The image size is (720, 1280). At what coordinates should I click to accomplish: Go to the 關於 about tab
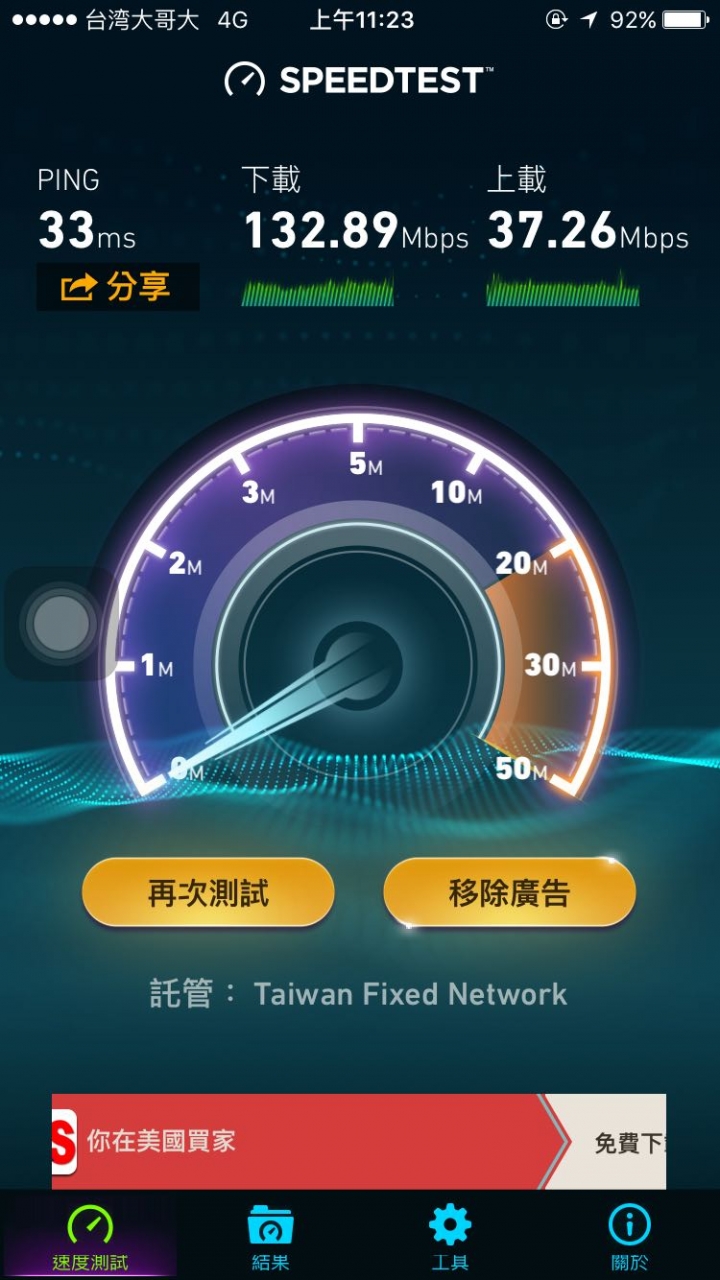point(630,1237)
